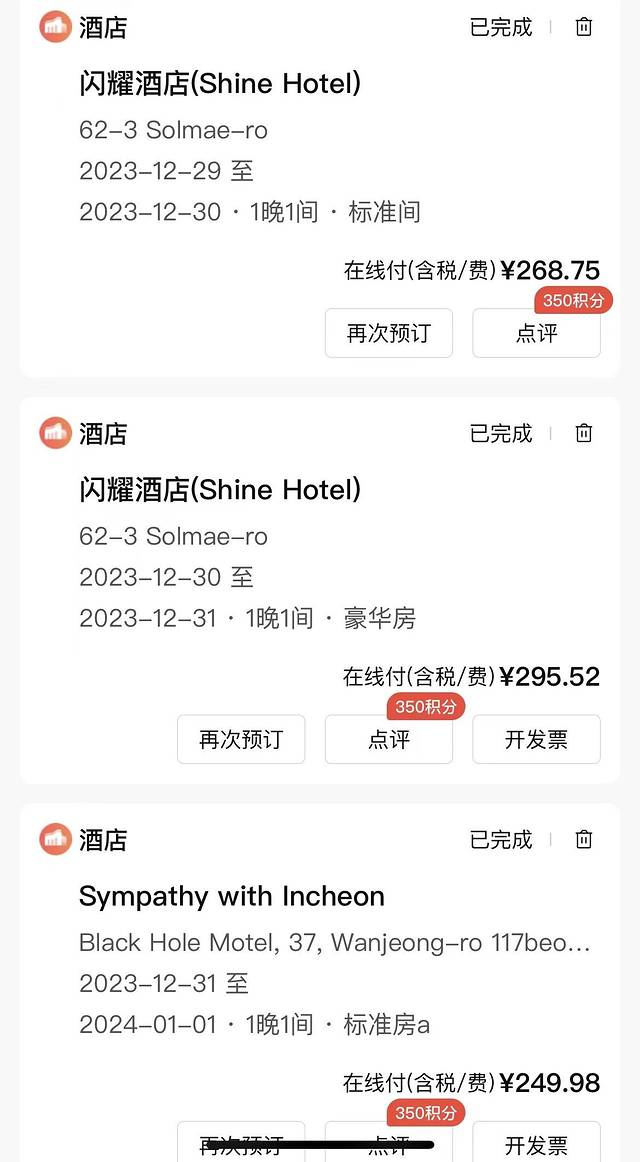This screenshot has width=640, height=1162.
Task: Select 点评 on the ¥295.52 order
Action: click(x=388, y=739)
